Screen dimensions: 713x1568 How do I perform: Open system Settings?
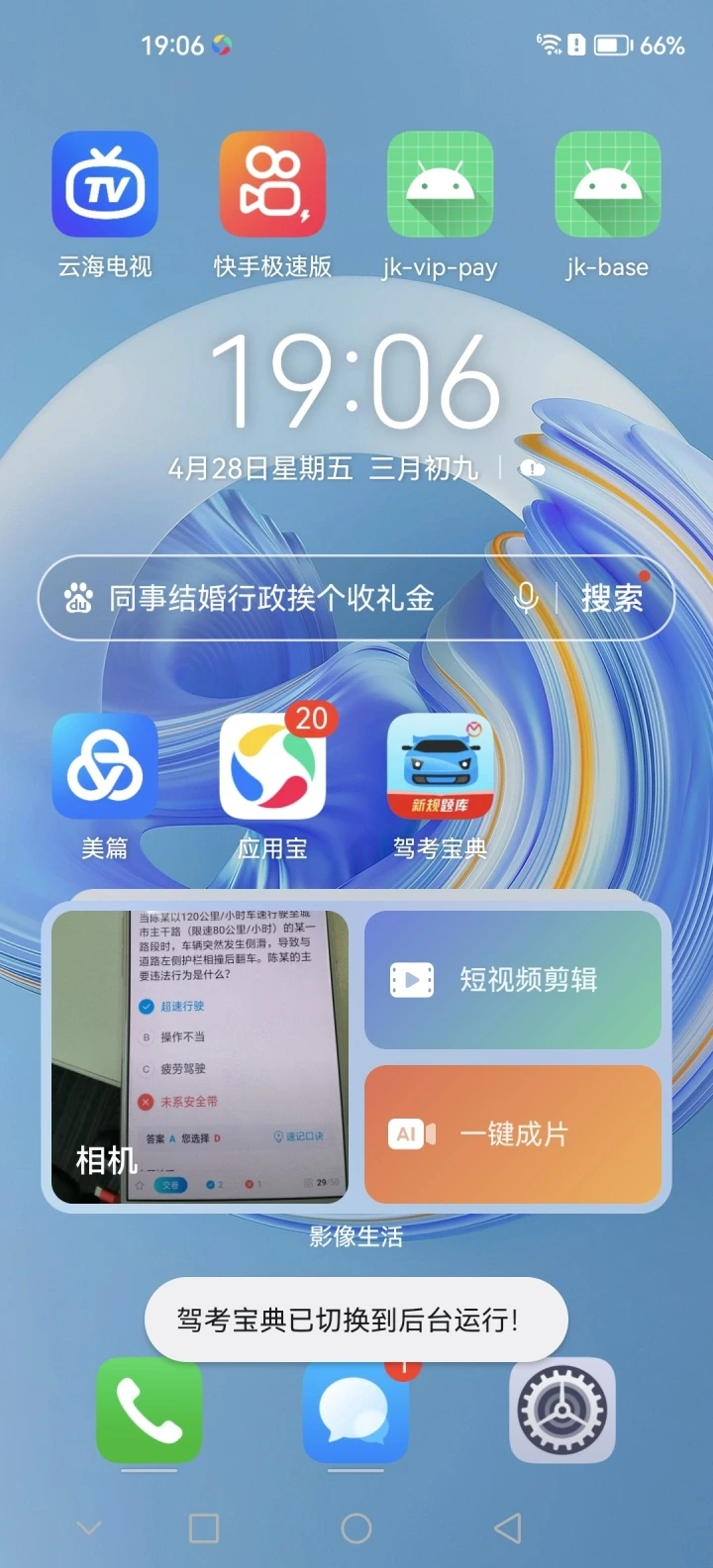[562, 1410]
